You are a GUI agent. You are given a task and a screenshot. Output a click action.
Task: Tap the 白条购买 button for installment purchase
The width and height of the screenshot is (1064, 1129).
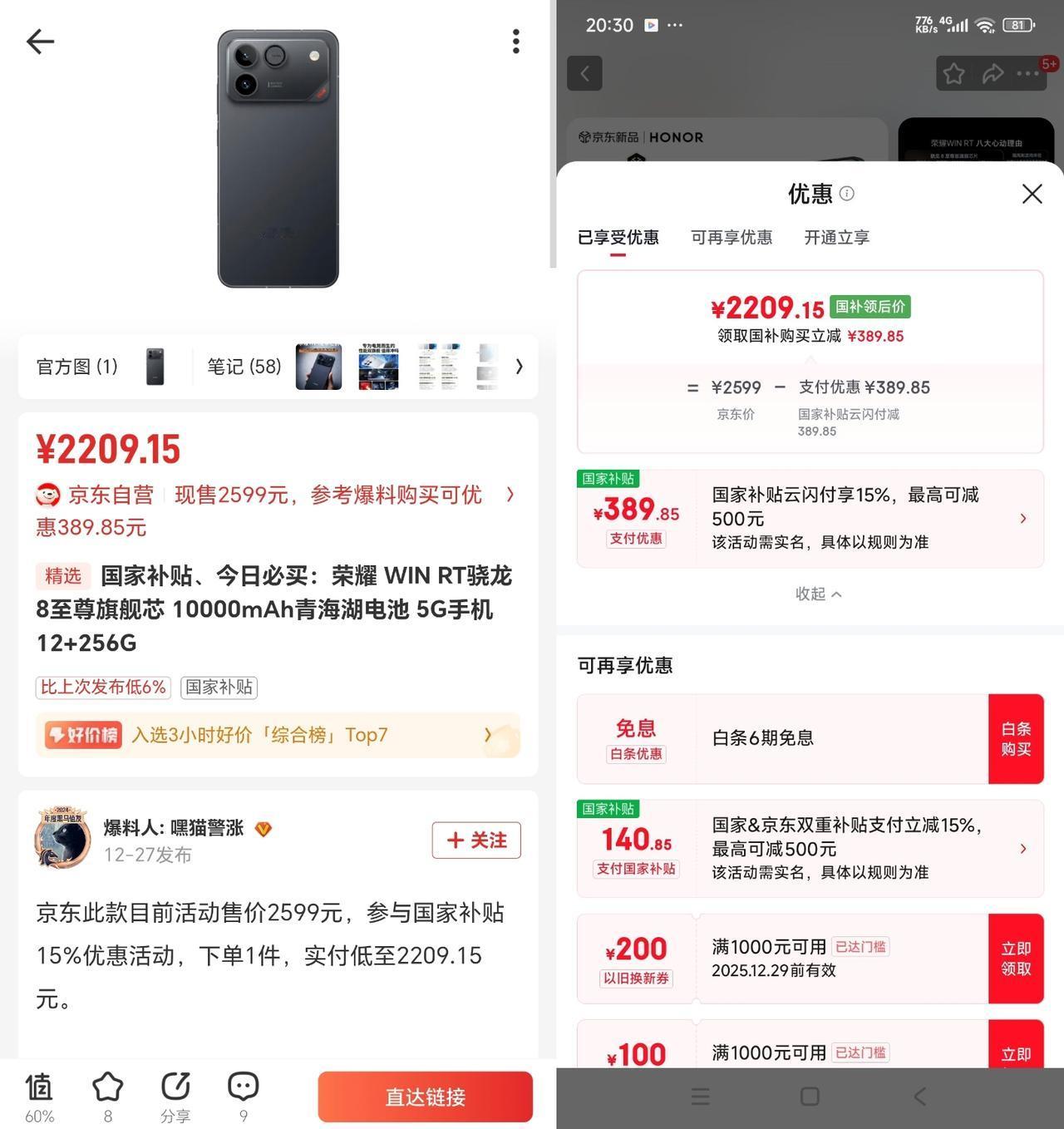point(1016,738)
